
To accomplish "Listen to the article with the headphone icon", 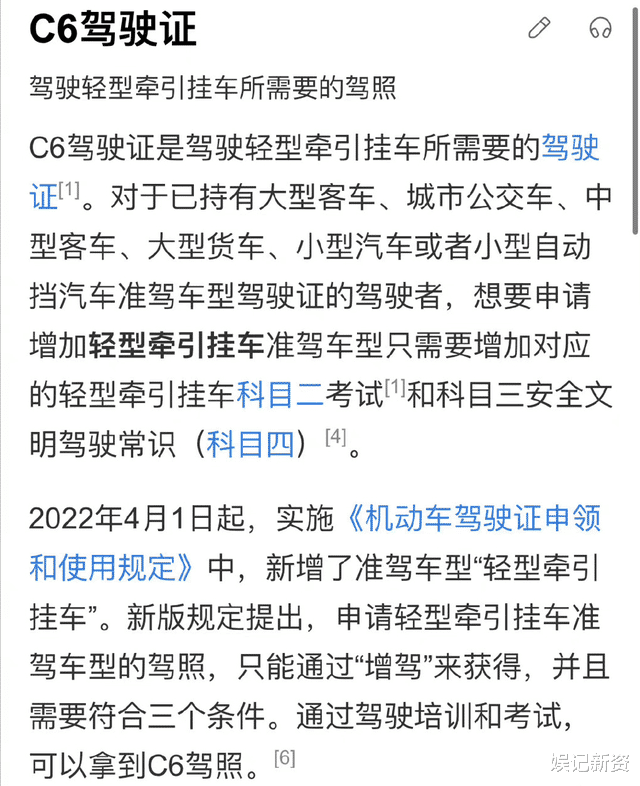I will [600, 28].
